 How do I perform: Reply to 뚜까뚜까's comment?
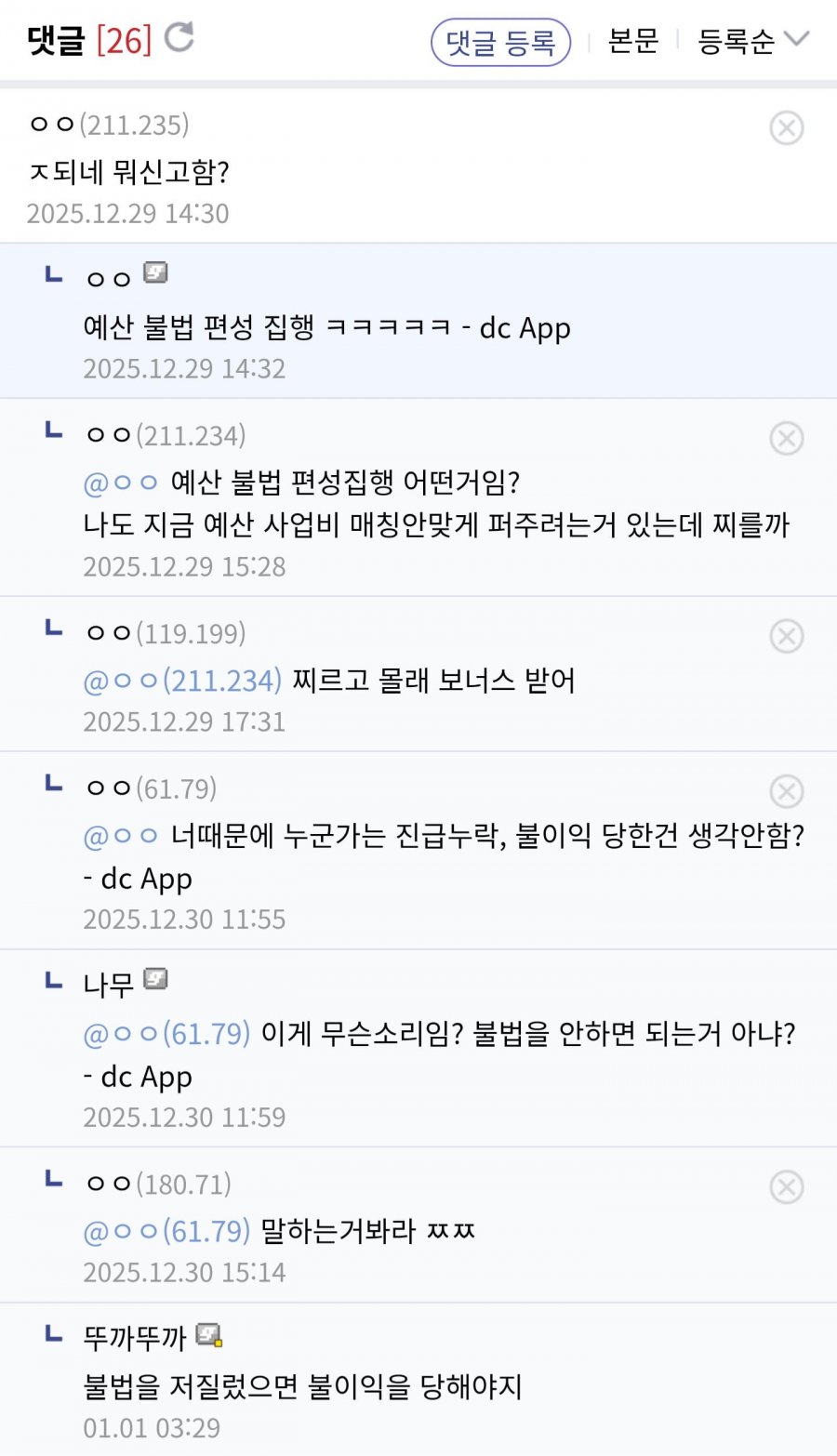point(302,1386)
